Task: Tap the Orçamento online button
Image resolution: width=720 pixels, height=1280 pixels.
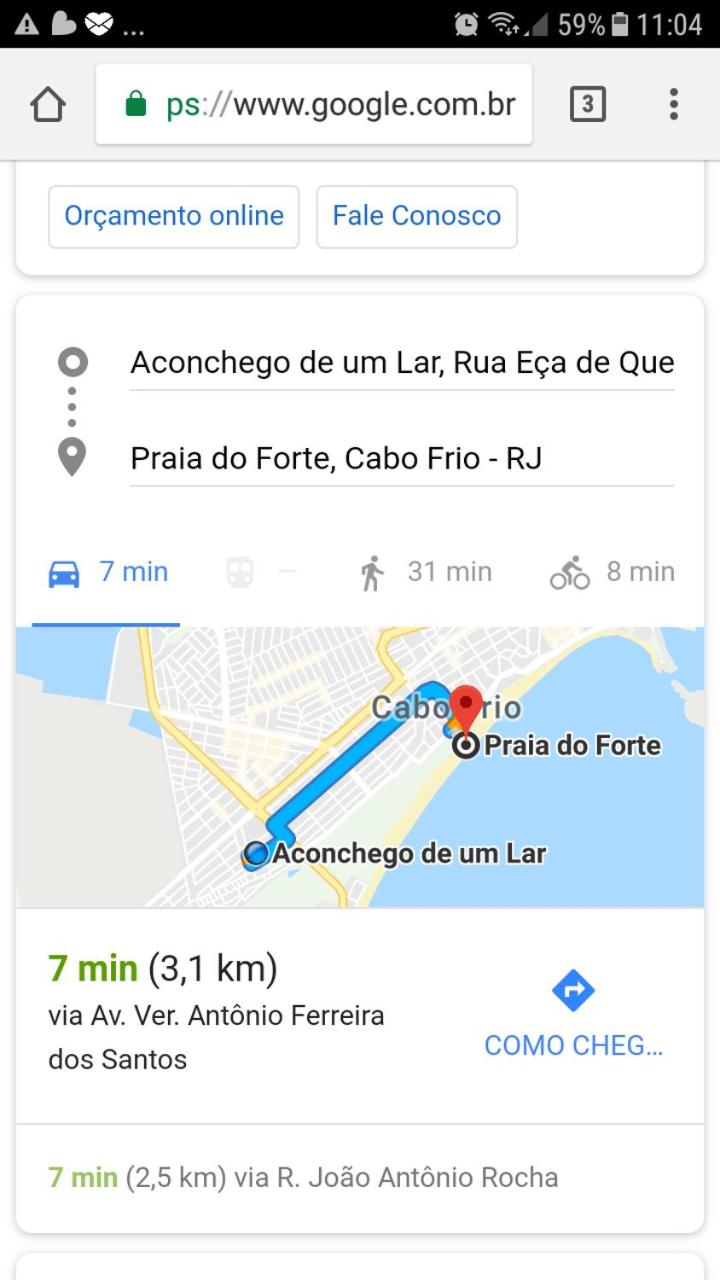Action: (x=174, y=216)
